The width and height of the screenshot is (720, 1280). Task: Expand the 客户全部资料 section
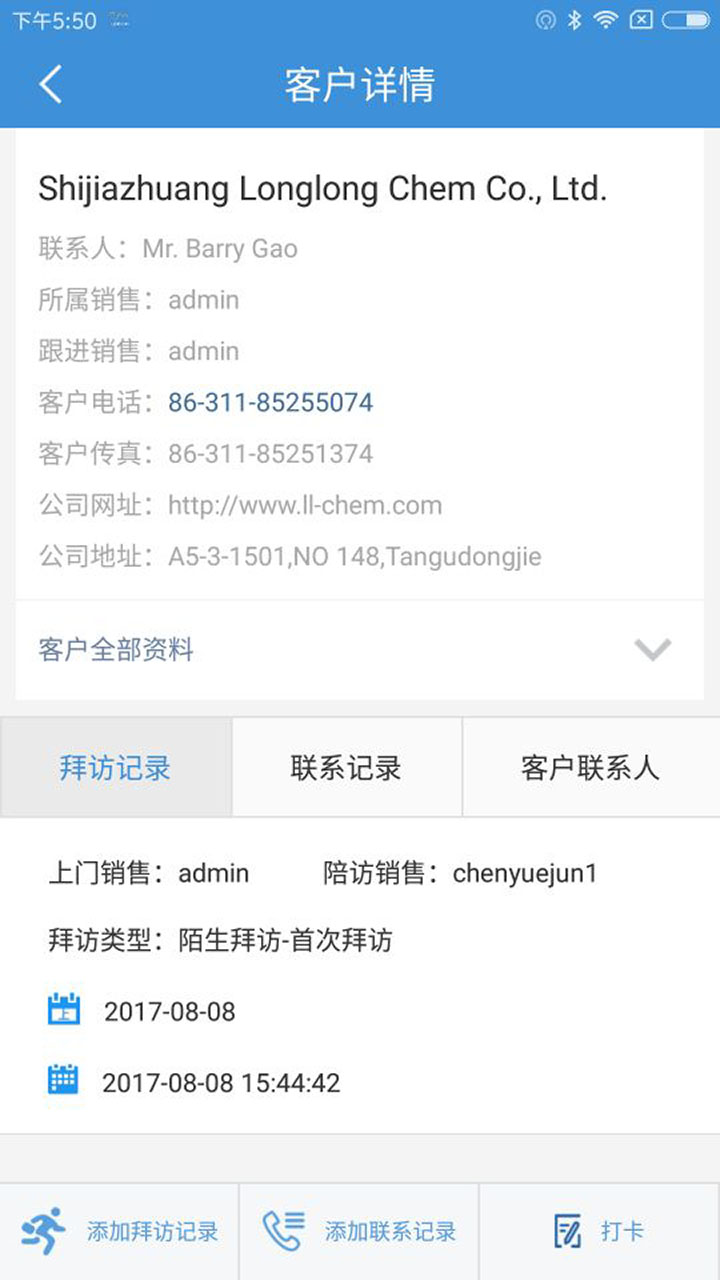point(360,650)
